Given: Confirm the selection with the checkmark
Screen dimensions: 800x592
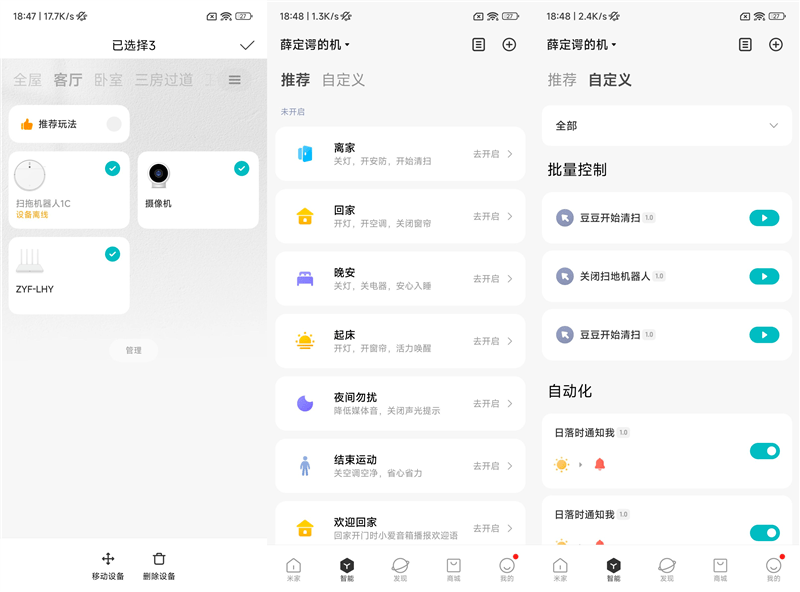Looking at the screenshot, I should click(x=247, y=46).
